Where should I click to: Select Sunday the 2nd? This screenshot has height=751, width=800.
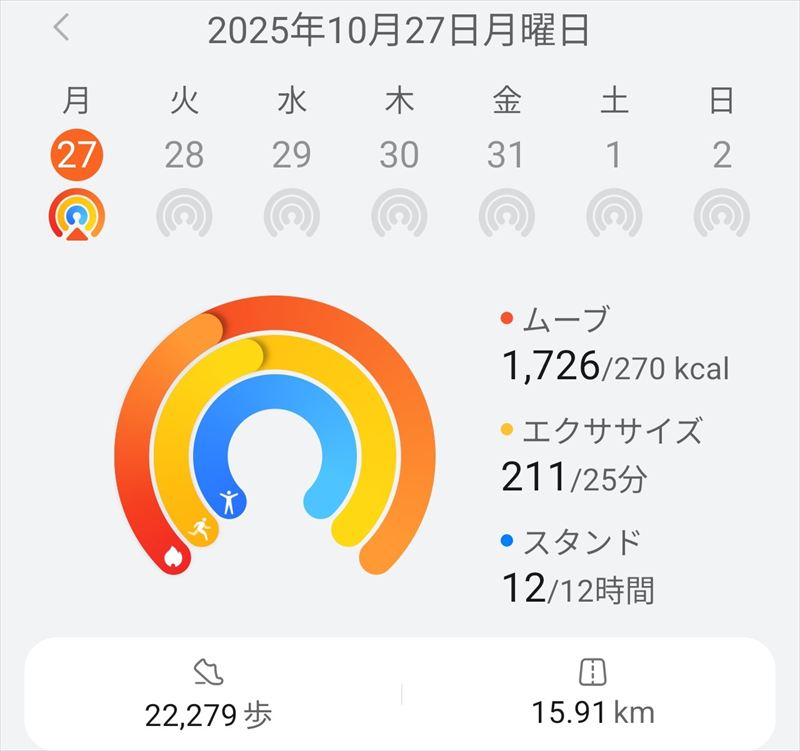tap(721, 155)
